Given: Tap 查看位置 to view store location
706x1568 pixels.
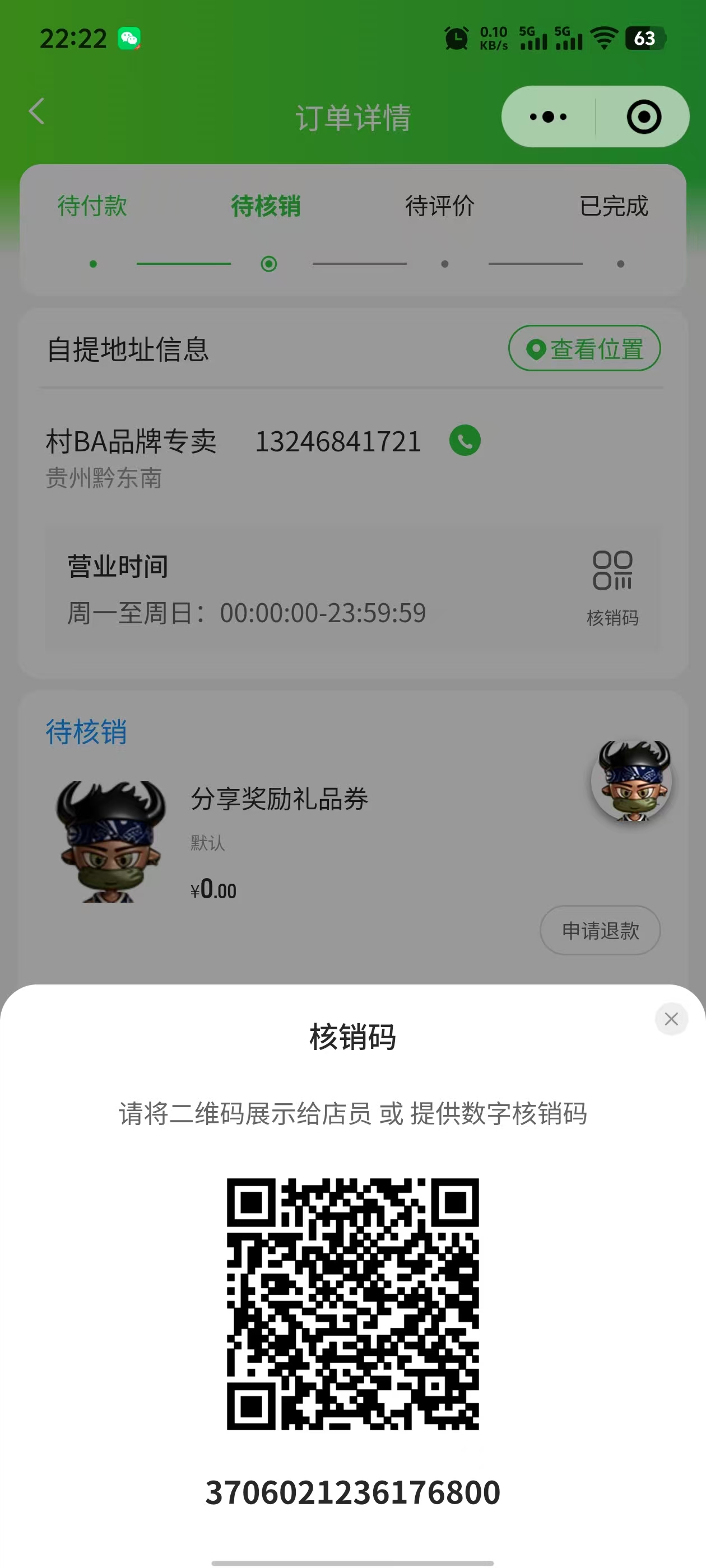Looking at the screenshot, I should click(584, 349).
